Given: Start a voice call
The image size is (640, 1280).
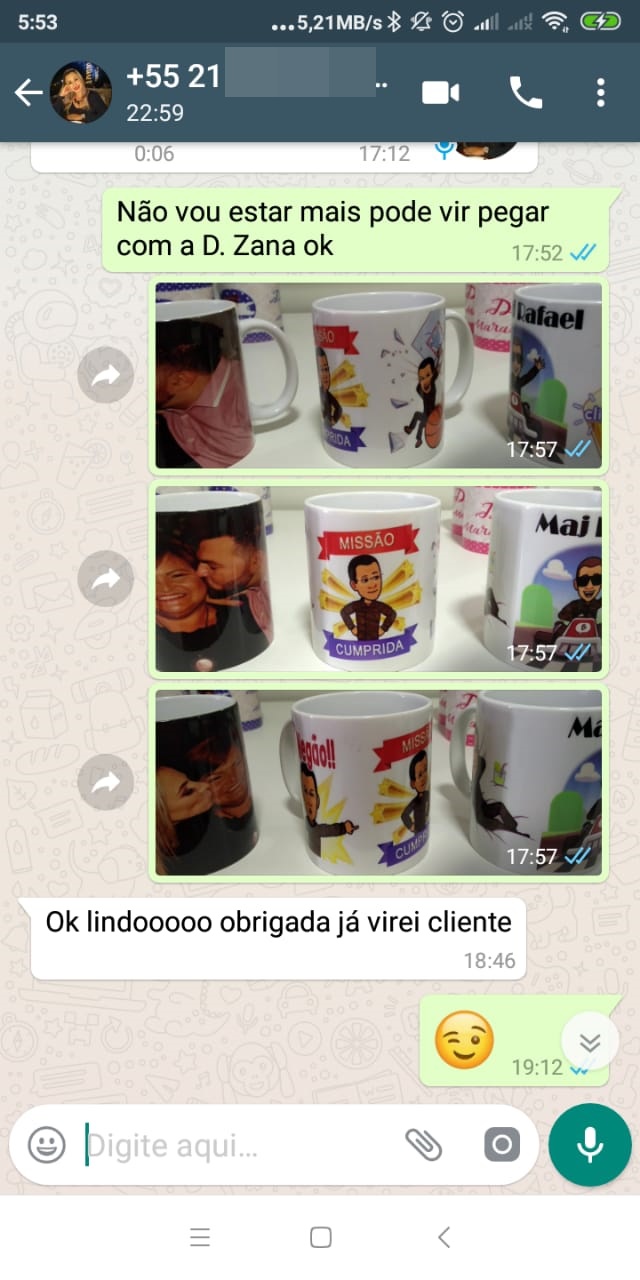Looking at the screenshot, I should [x=526, y=93].
